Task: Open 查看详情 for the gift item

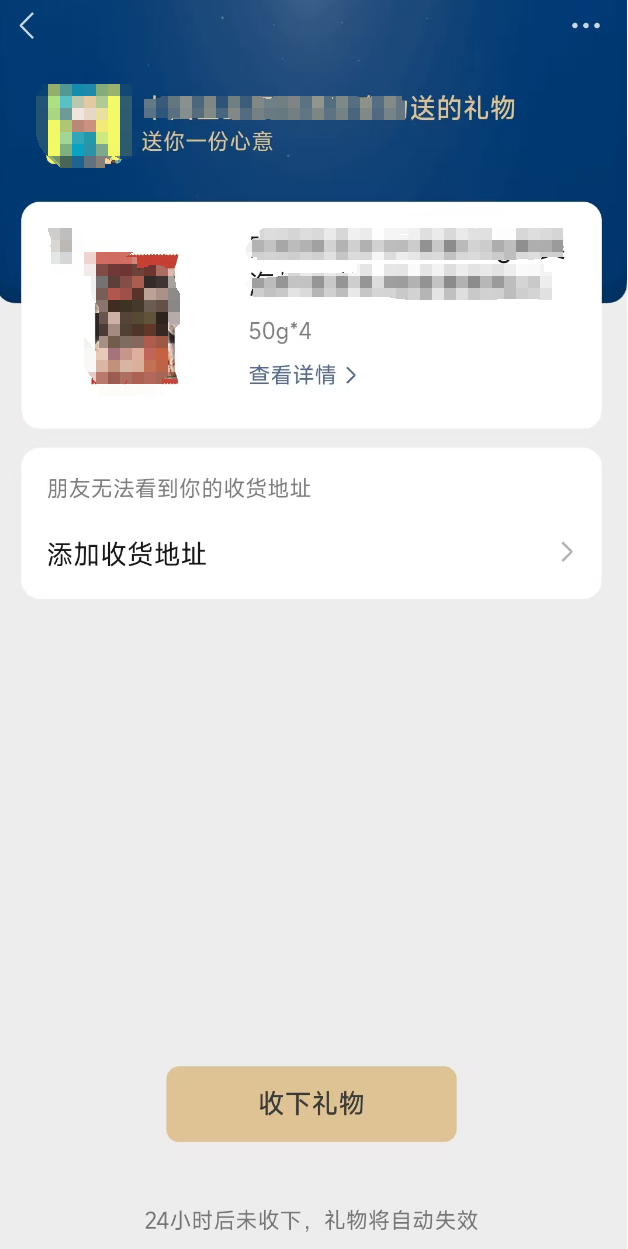Action: pos(302,375)
